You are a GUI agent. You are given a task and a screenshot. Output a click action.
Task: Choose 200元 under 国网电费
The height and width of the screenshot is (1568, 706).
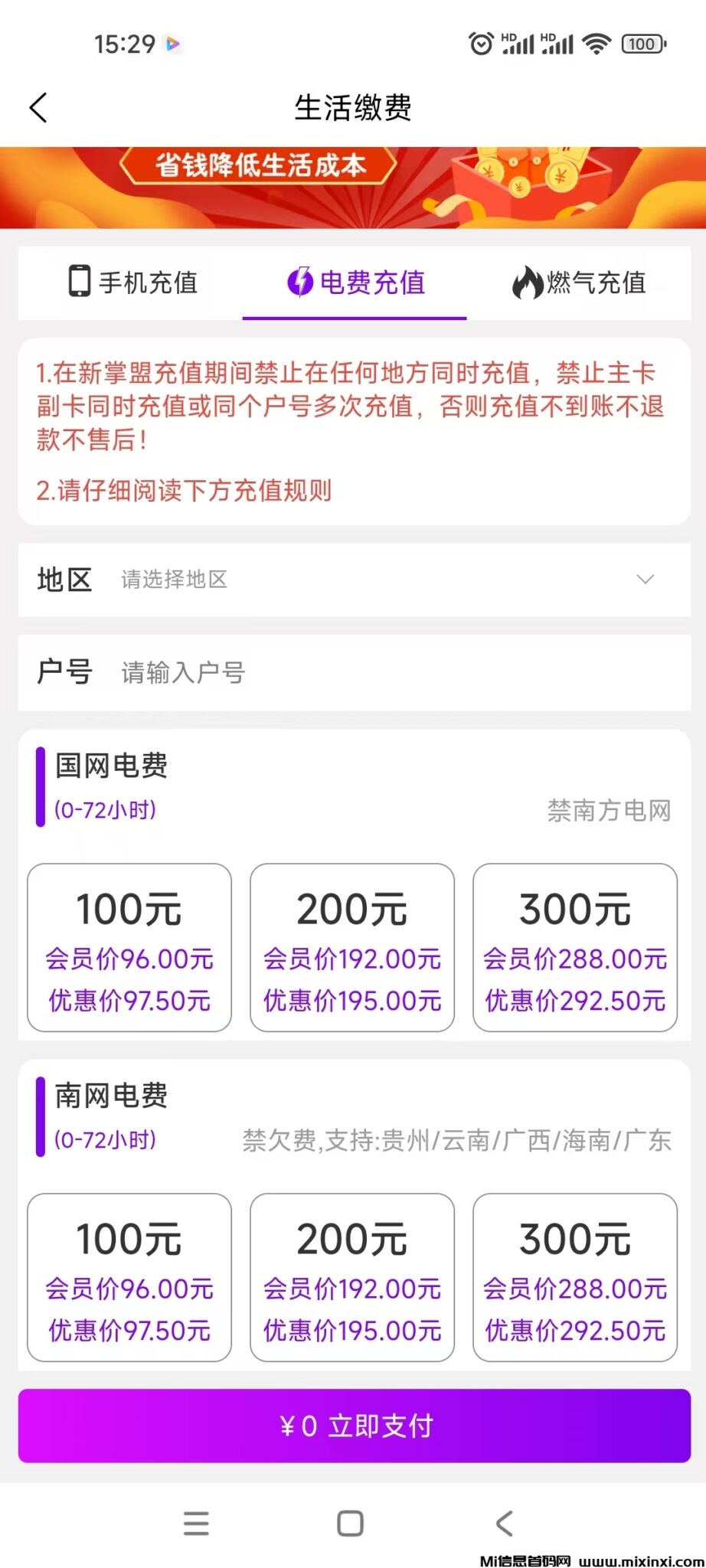coord(352,947)
